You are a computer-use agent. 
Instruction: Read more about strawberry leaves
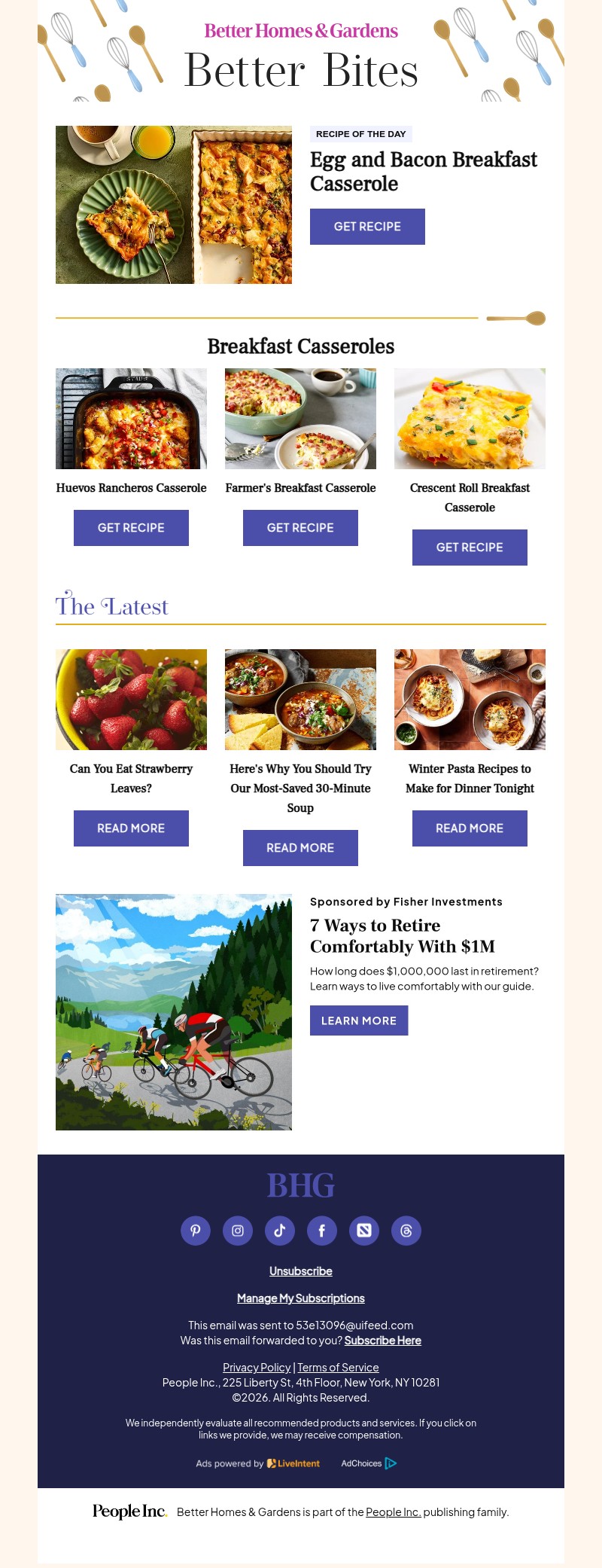[x=131, y=828]
